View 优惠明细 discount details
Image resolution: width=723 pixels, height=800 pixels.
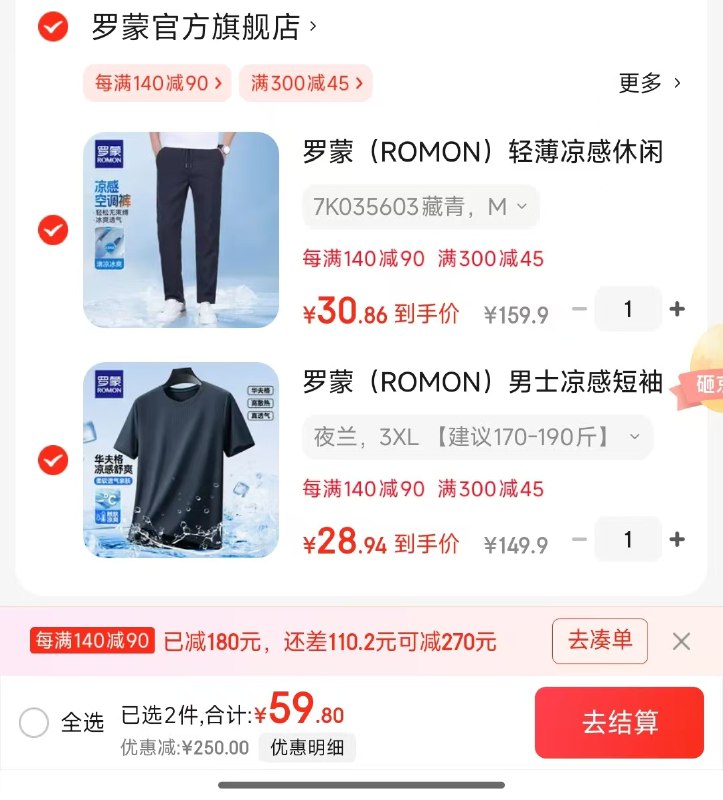307,747
